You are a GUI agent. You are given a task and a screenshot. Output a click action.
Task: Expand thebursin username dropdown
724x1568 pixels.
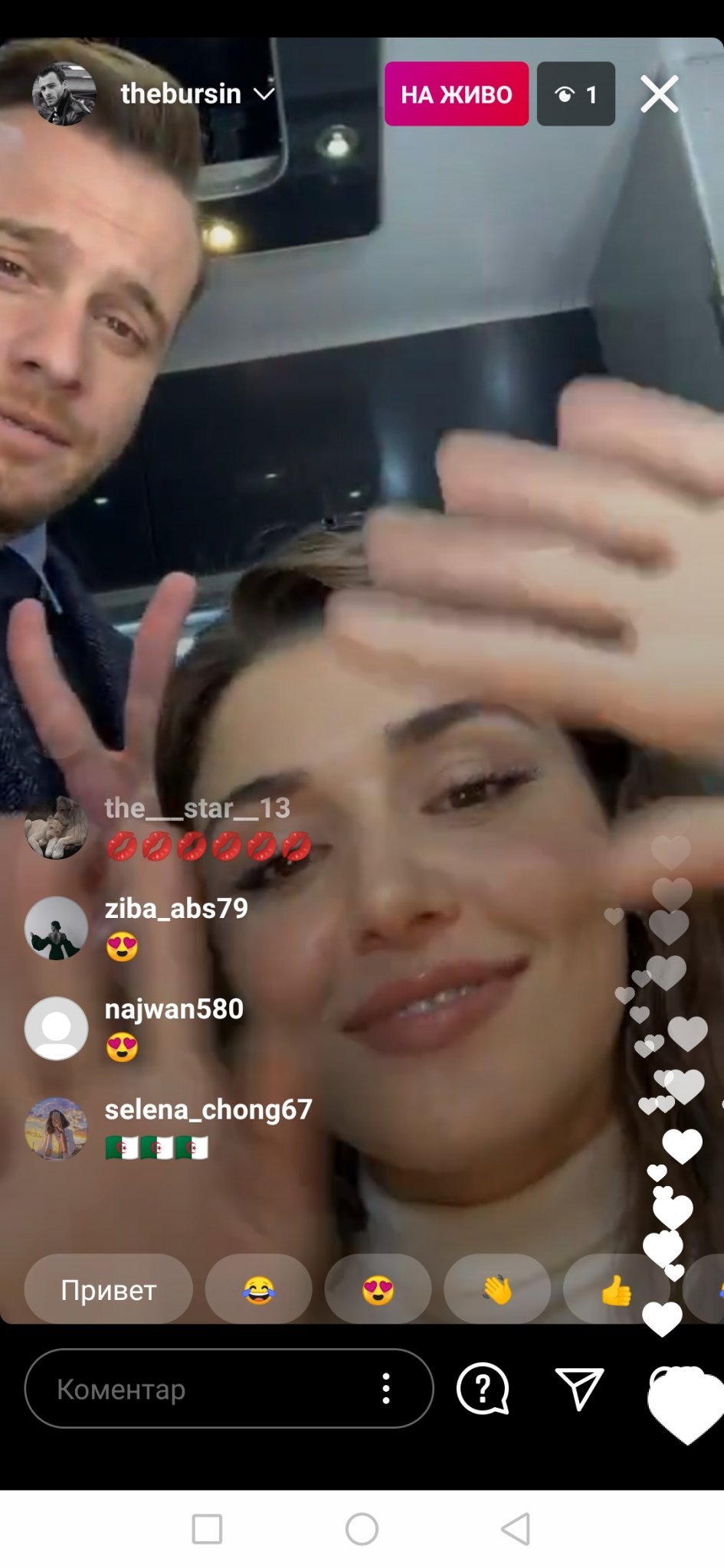(264, 94)
